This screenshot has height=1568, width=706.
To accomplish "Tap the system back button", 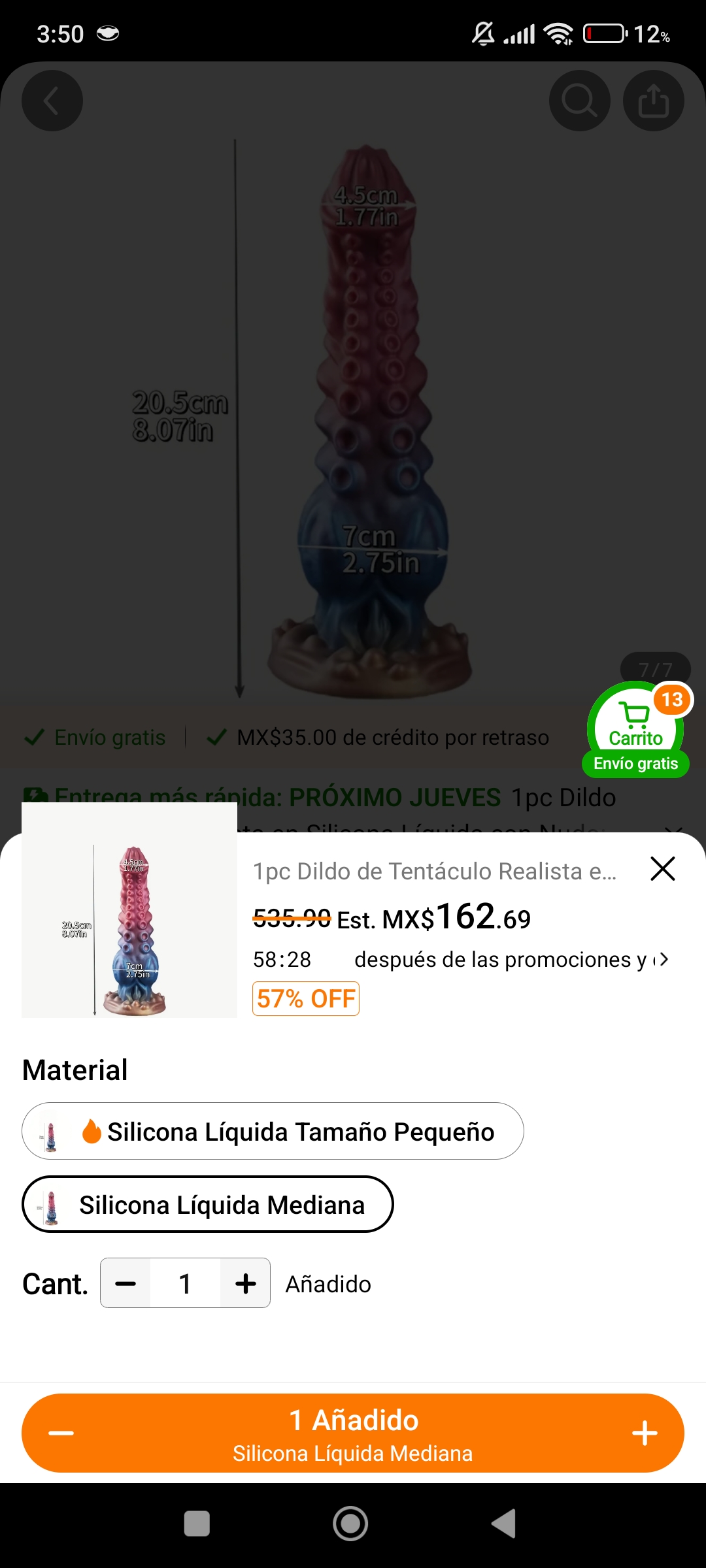I will (x=505, y=1524).
